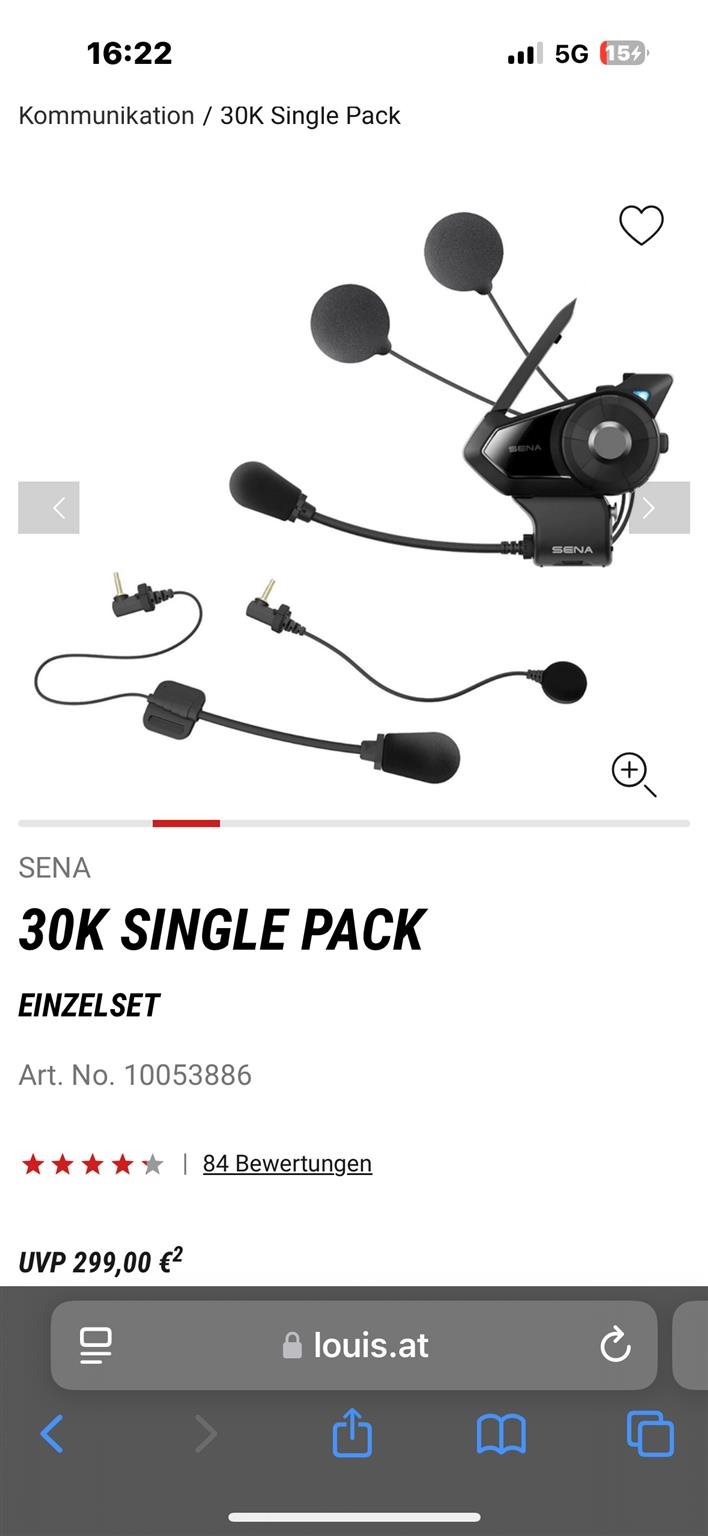Tap the louis.at address bar

pos(356,1345)
